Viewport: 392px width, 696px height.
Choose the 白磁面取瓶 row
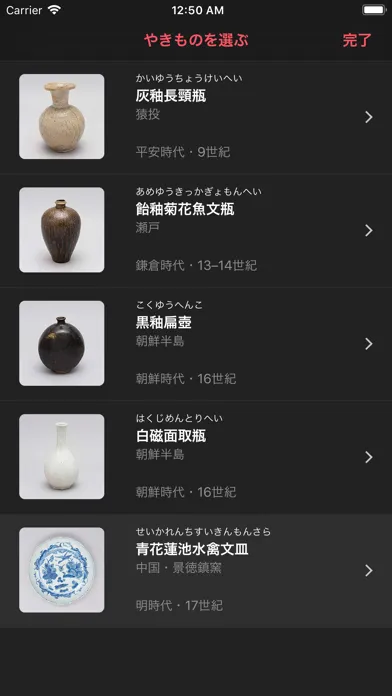click(x=196, y=457)
